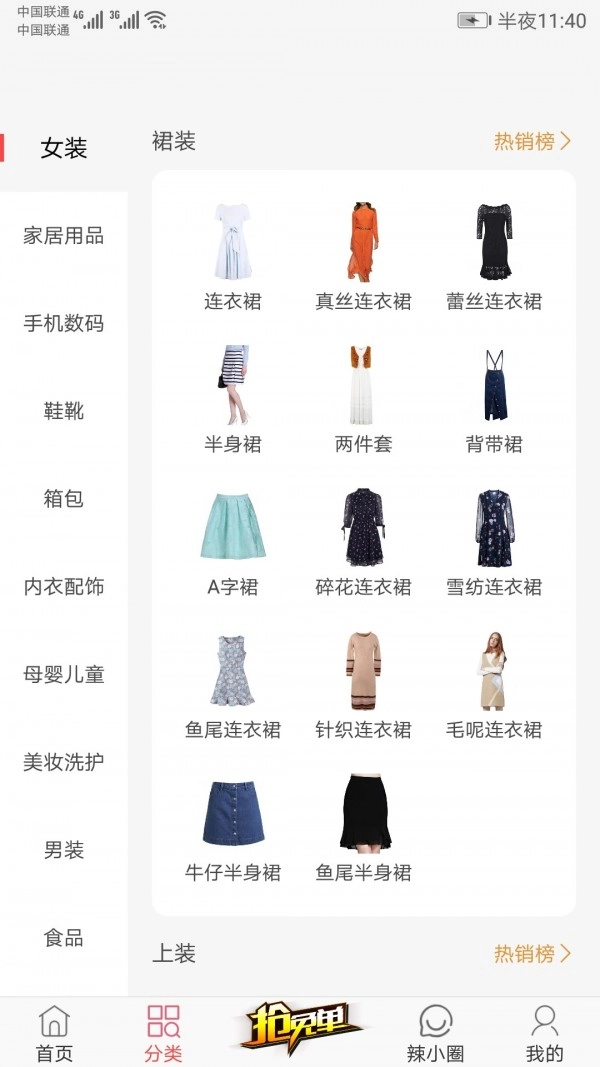Browse 碎花连衣裙 products
Screen dimensions: 600x1067
pyautogui.click(x=363, y=542)
